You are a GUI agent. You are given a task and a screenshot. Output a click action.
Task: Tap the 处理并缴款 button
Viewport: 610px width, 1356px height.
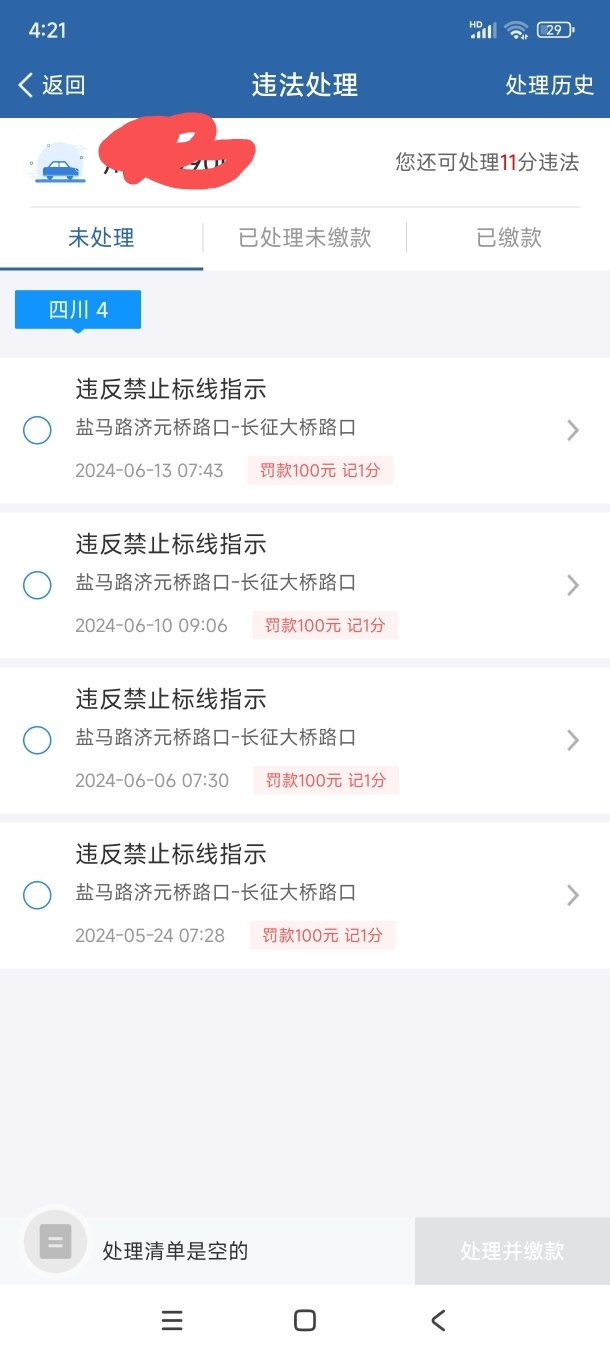[x=512, y=1251]
